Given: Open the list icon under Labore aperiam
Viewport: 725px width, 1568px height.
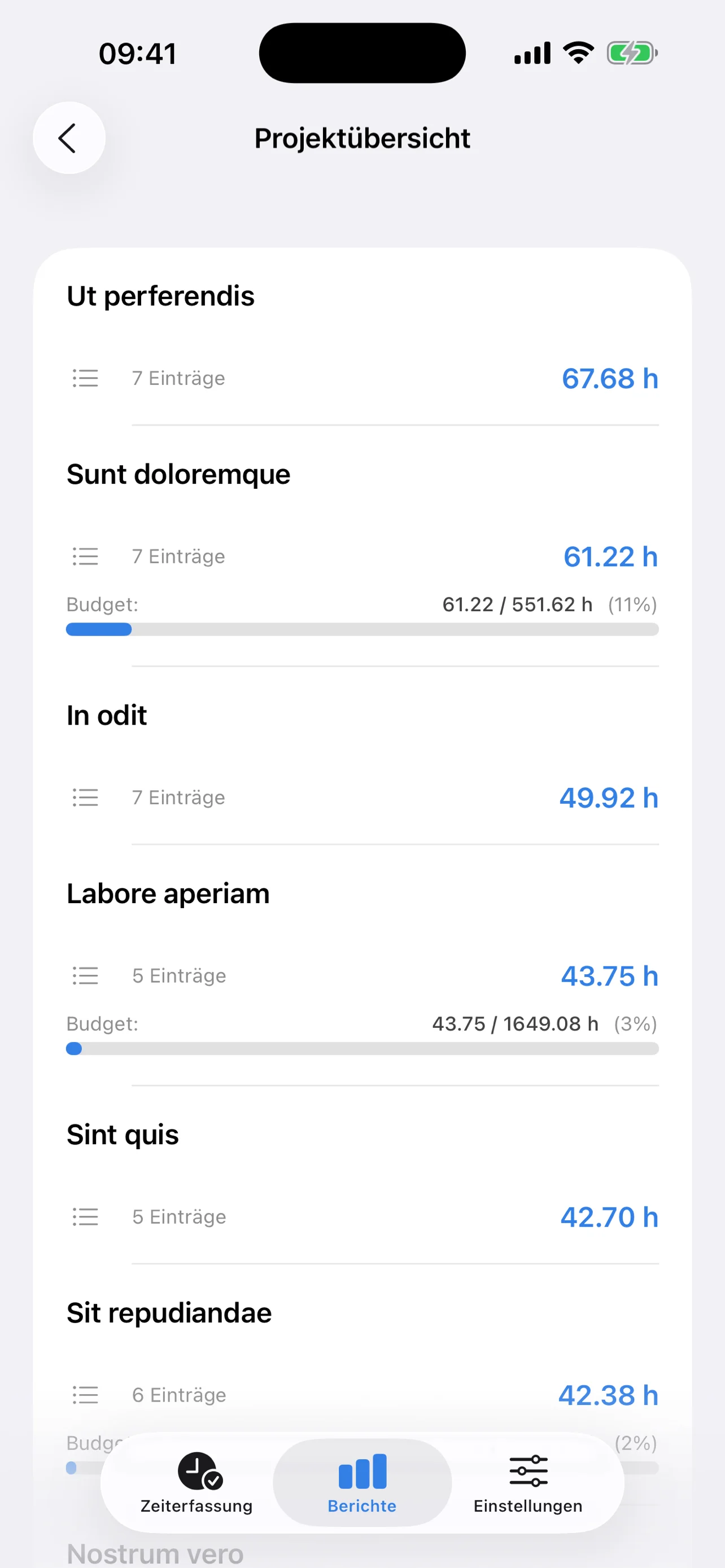Looking at the screenshot, I should click(85, 975).
